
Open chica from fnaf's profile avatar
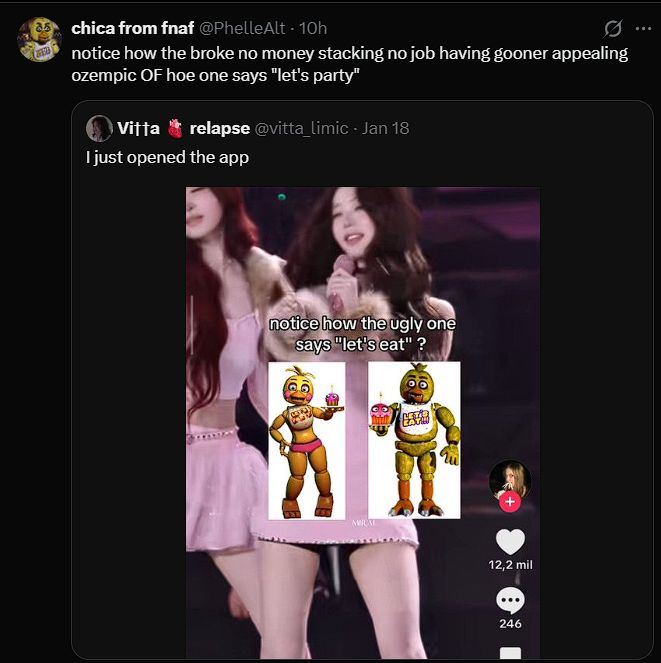39,40
